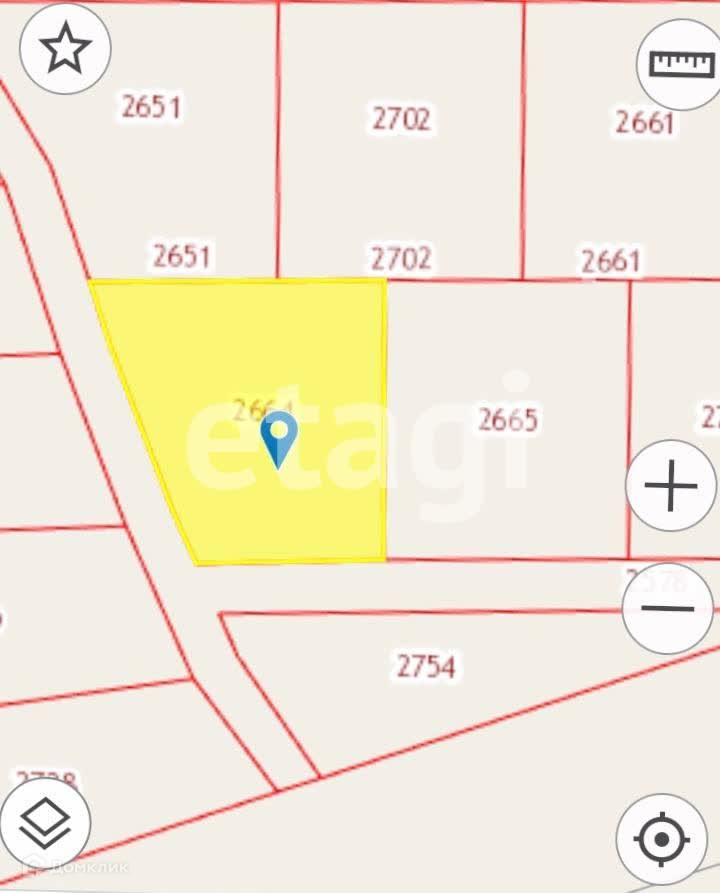Center the map on my location
Image resolution: width=720 pixels, height=893 pixels.
click(x=661, y=840)
